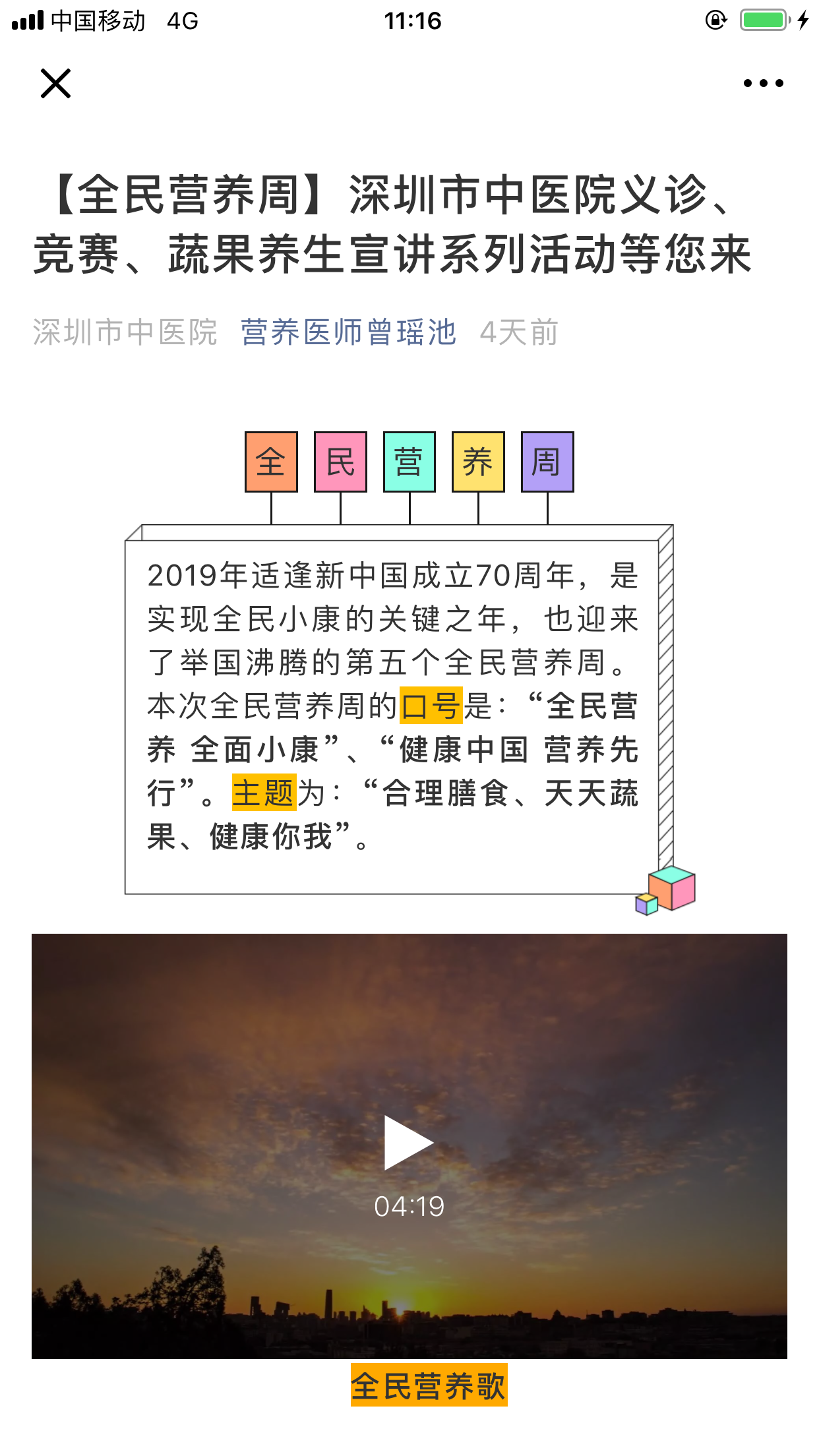The width and height of the screenshot is (819, 1456).
Task: Open the three-dot overflow menu
Action: 763,83
